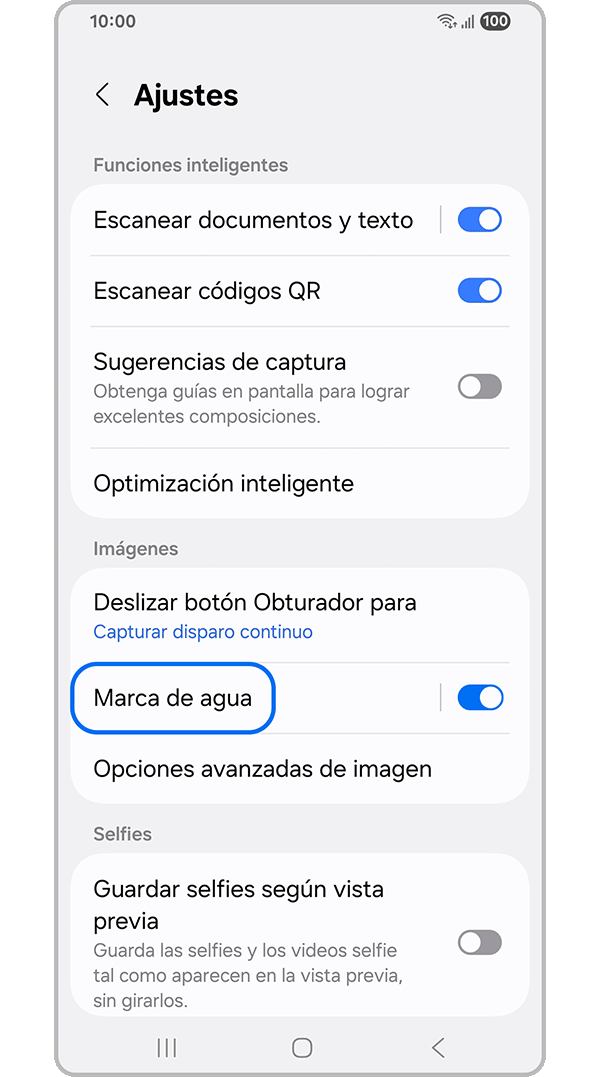Open Escanear documentos y texto settings
The width and height of the screenshot is (600, 1077).
(x=252, y=220)
